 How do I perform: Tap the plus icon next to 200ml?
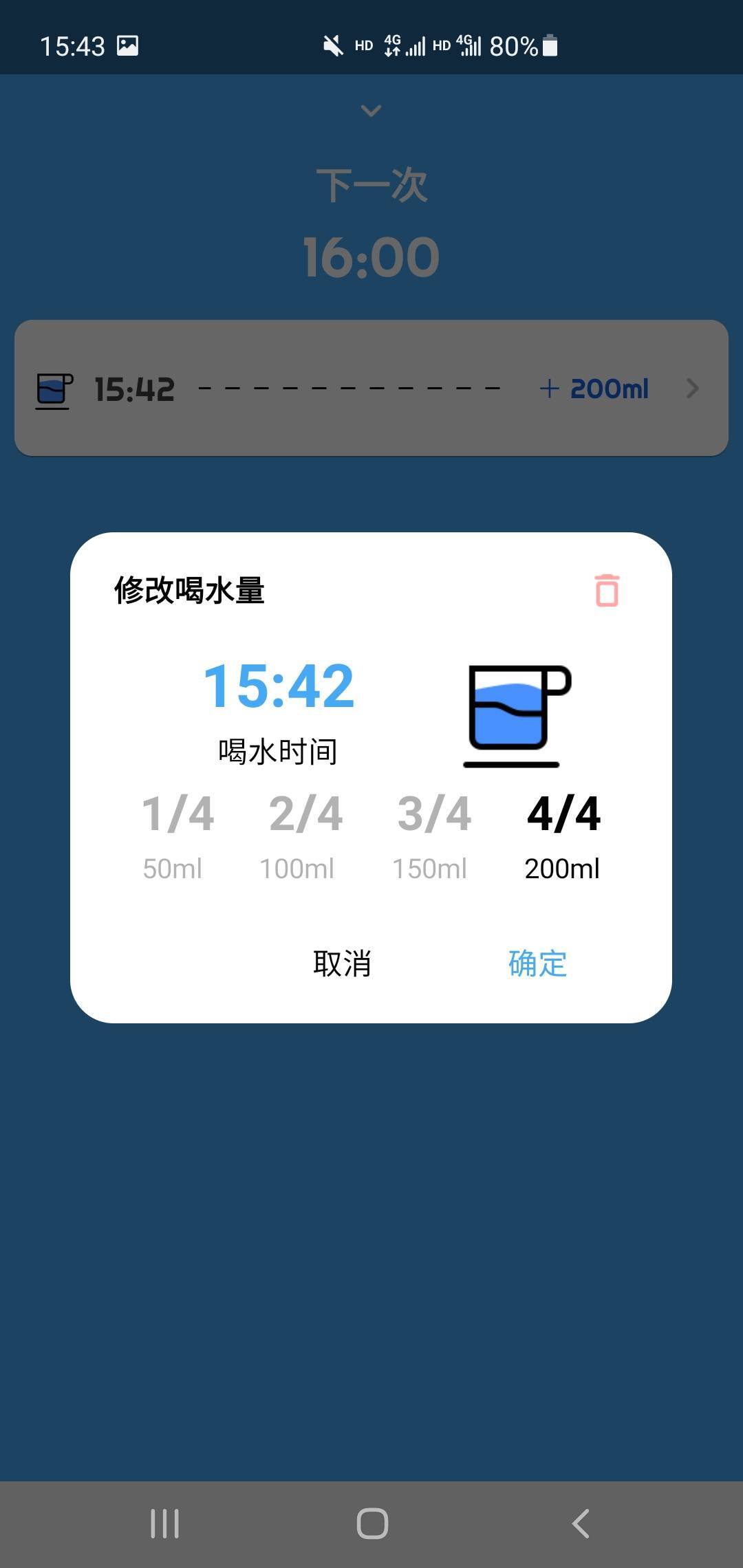549,389
